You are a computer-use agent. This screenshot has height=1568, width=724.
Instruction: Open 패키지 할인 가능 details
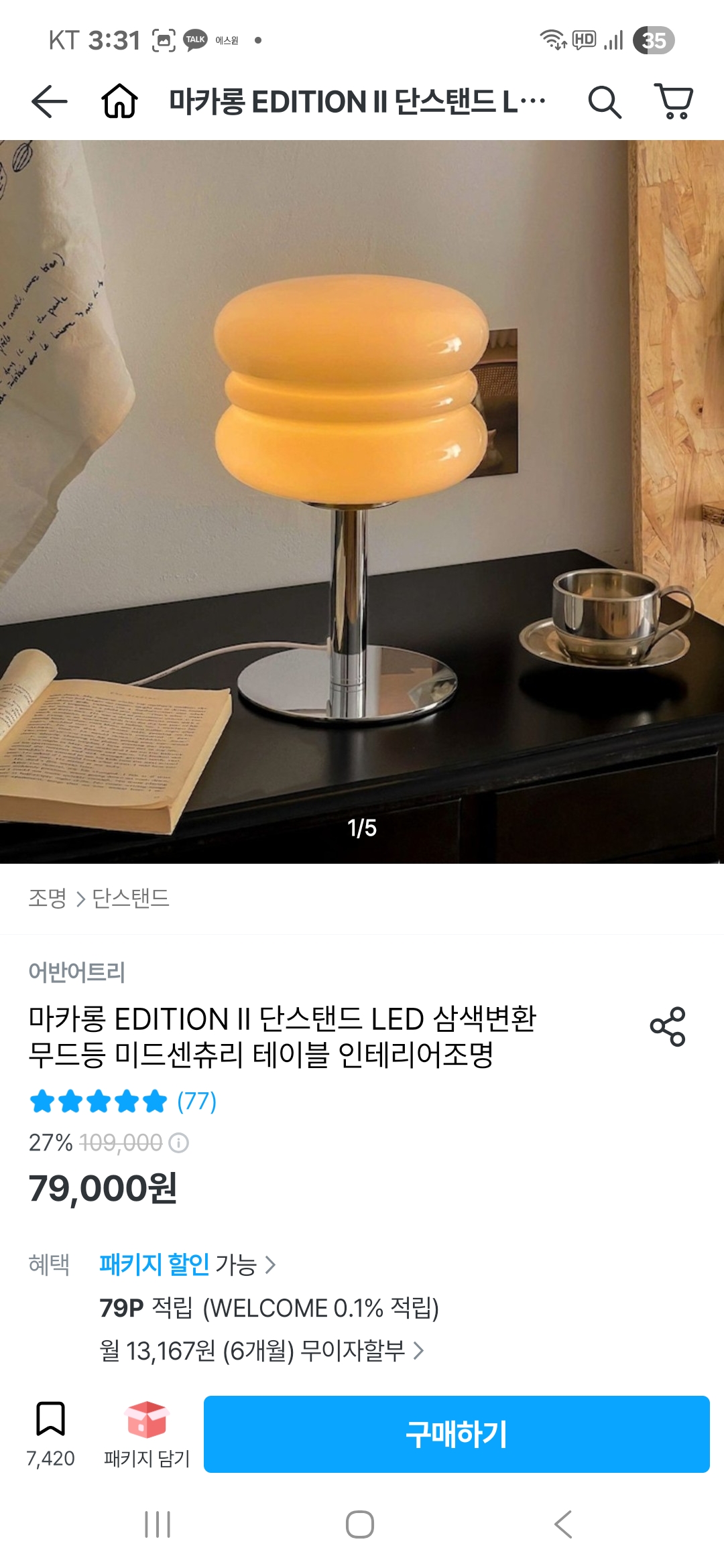click(x=188, y=1264)
